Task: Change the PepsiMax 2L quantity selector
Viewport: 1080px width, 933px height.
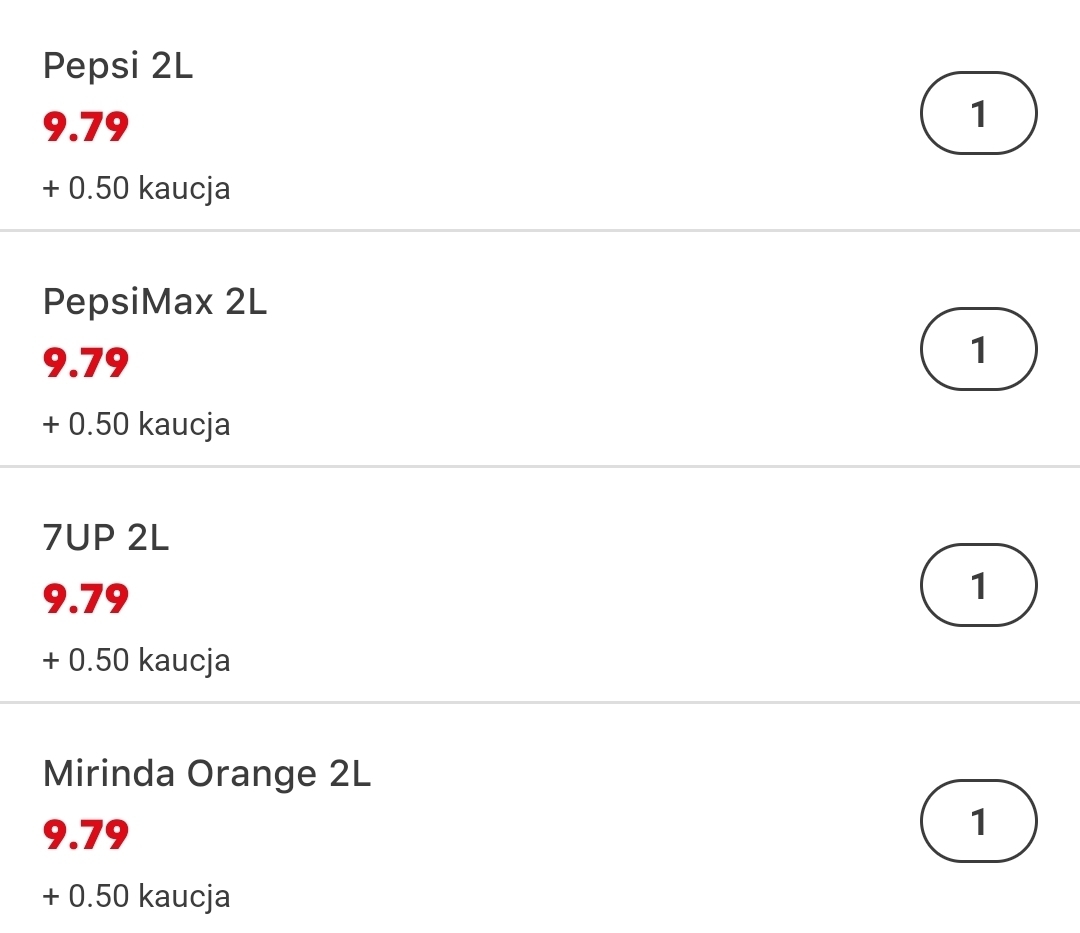Action: click(978, 349)
